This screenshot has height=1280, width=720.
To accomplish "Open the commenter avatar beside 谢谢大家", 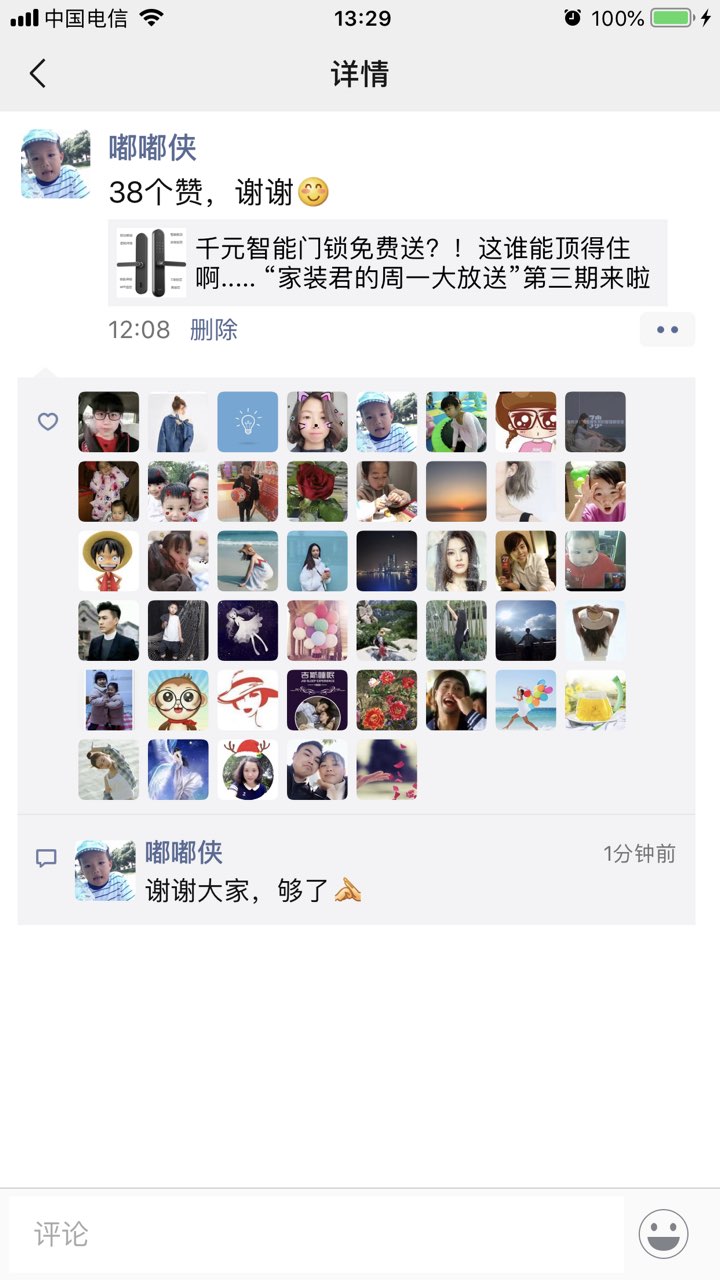I will point(105,870).
